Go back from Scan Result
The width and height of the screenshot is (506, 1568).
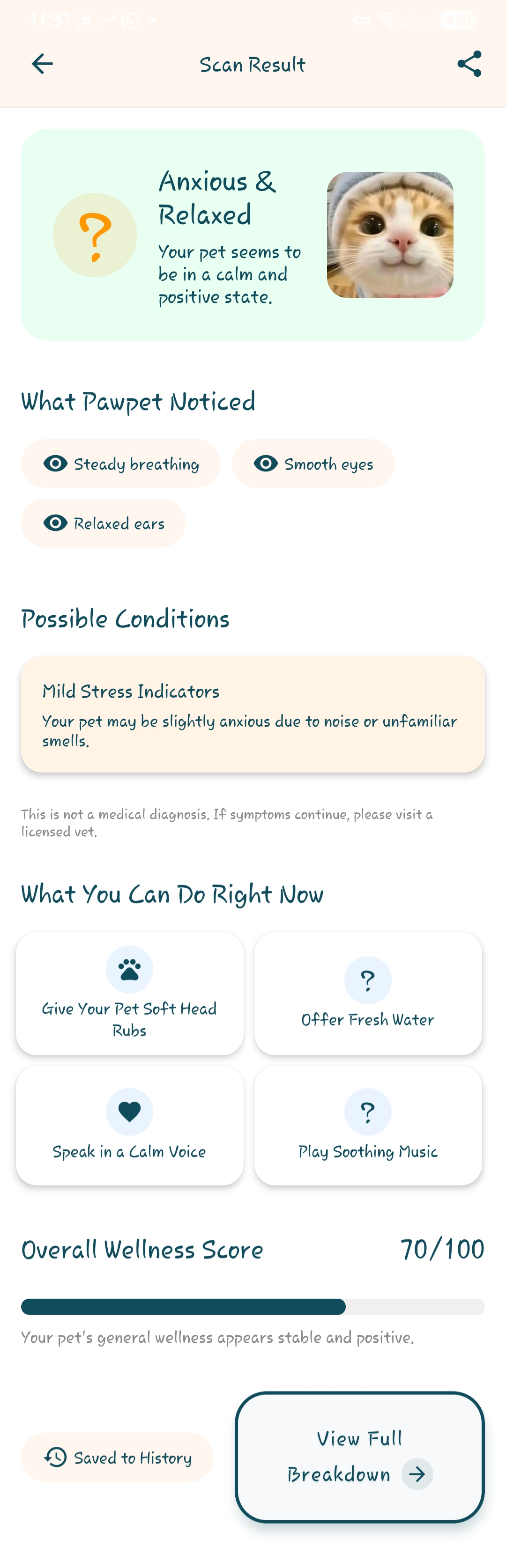pyautogui.click(x=42, y=64)
